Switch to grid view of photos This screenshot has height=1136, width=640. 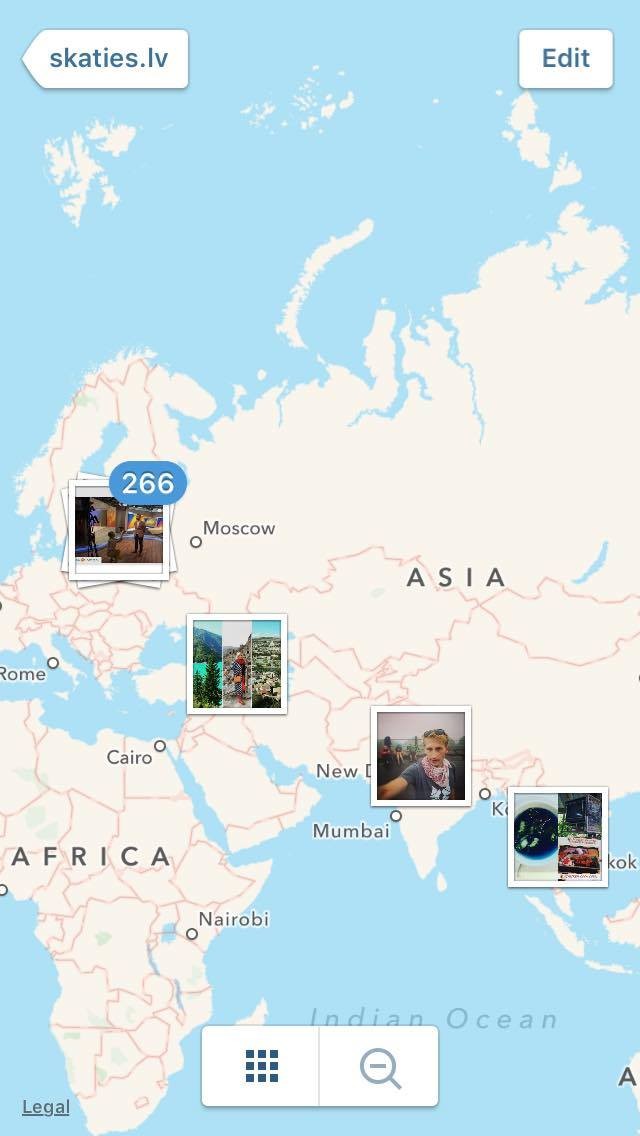[x=261, y=1066]
